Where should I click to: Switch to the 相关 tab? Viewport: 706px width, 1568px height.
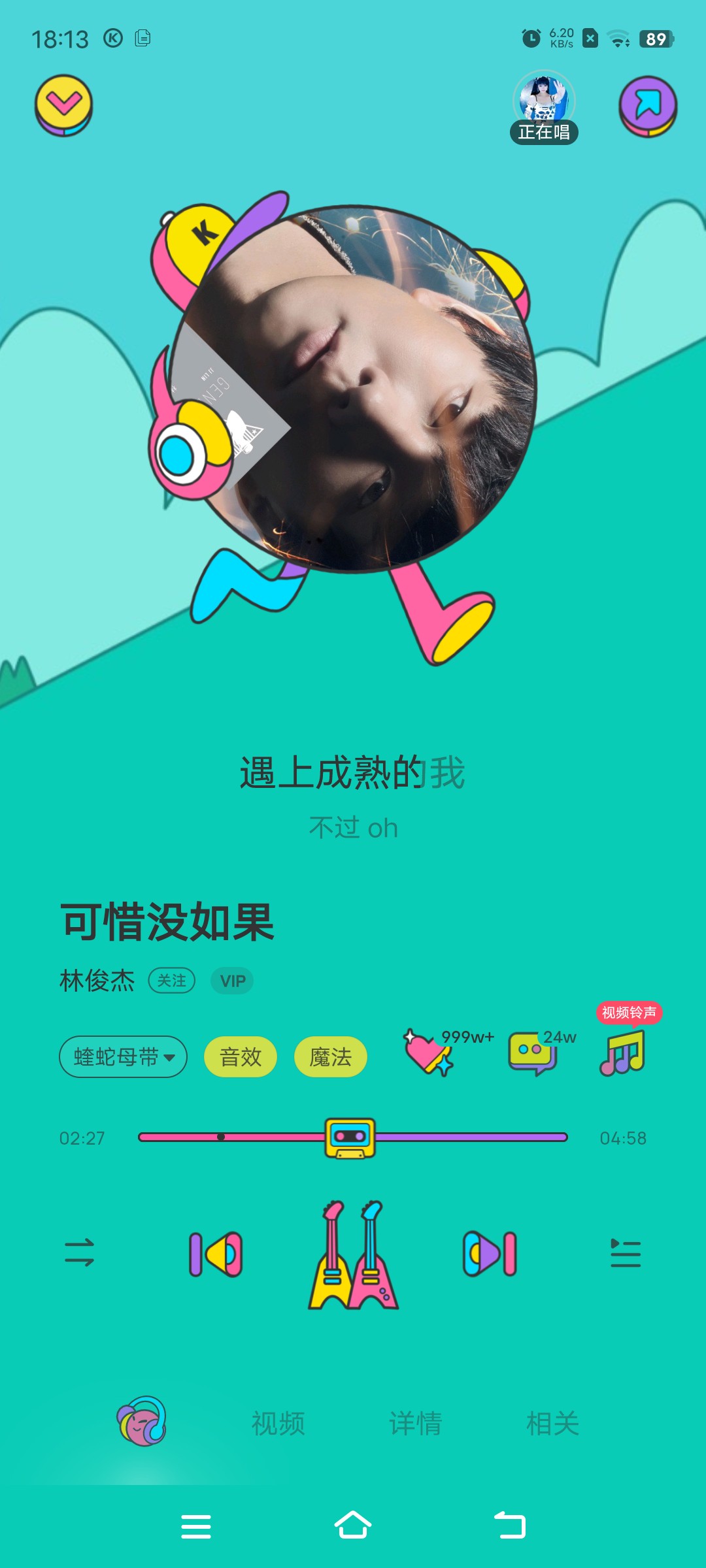[553, 1424]
